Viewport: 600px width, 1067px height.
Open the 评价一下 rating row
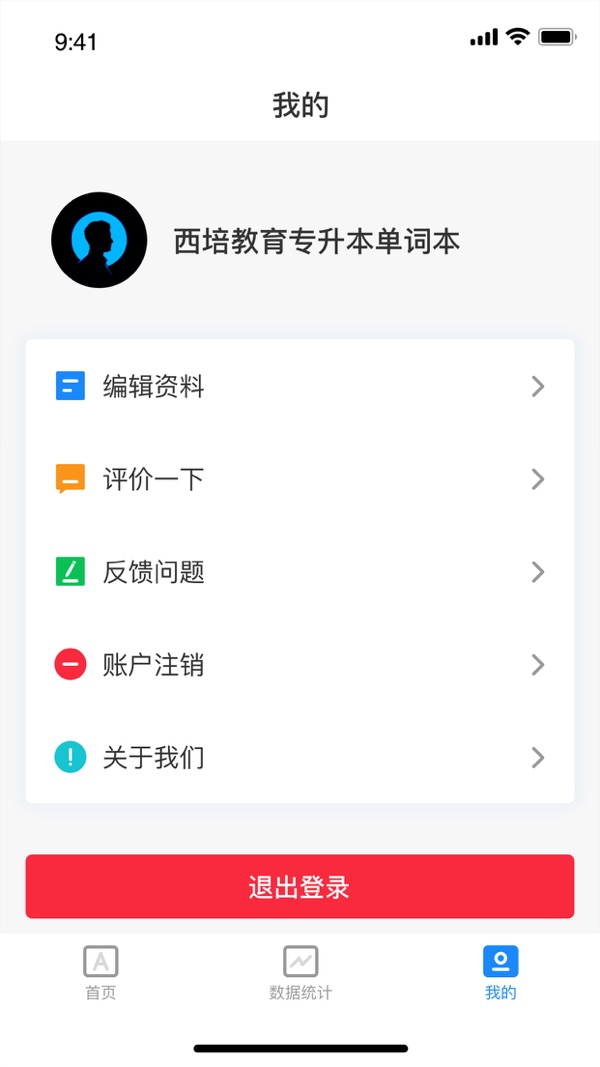pos(300,479)
